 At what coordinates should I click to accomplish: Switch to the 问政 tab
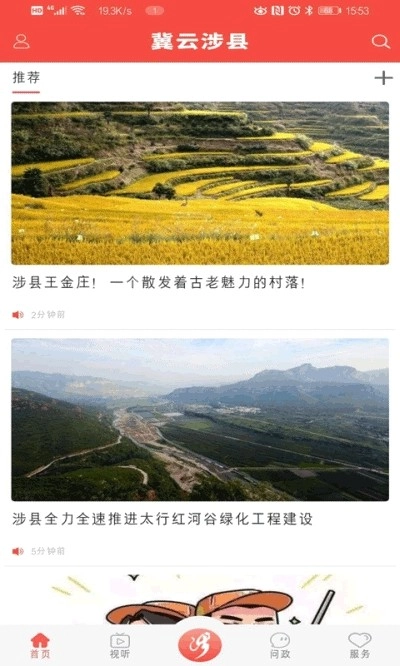pos(280,646)
